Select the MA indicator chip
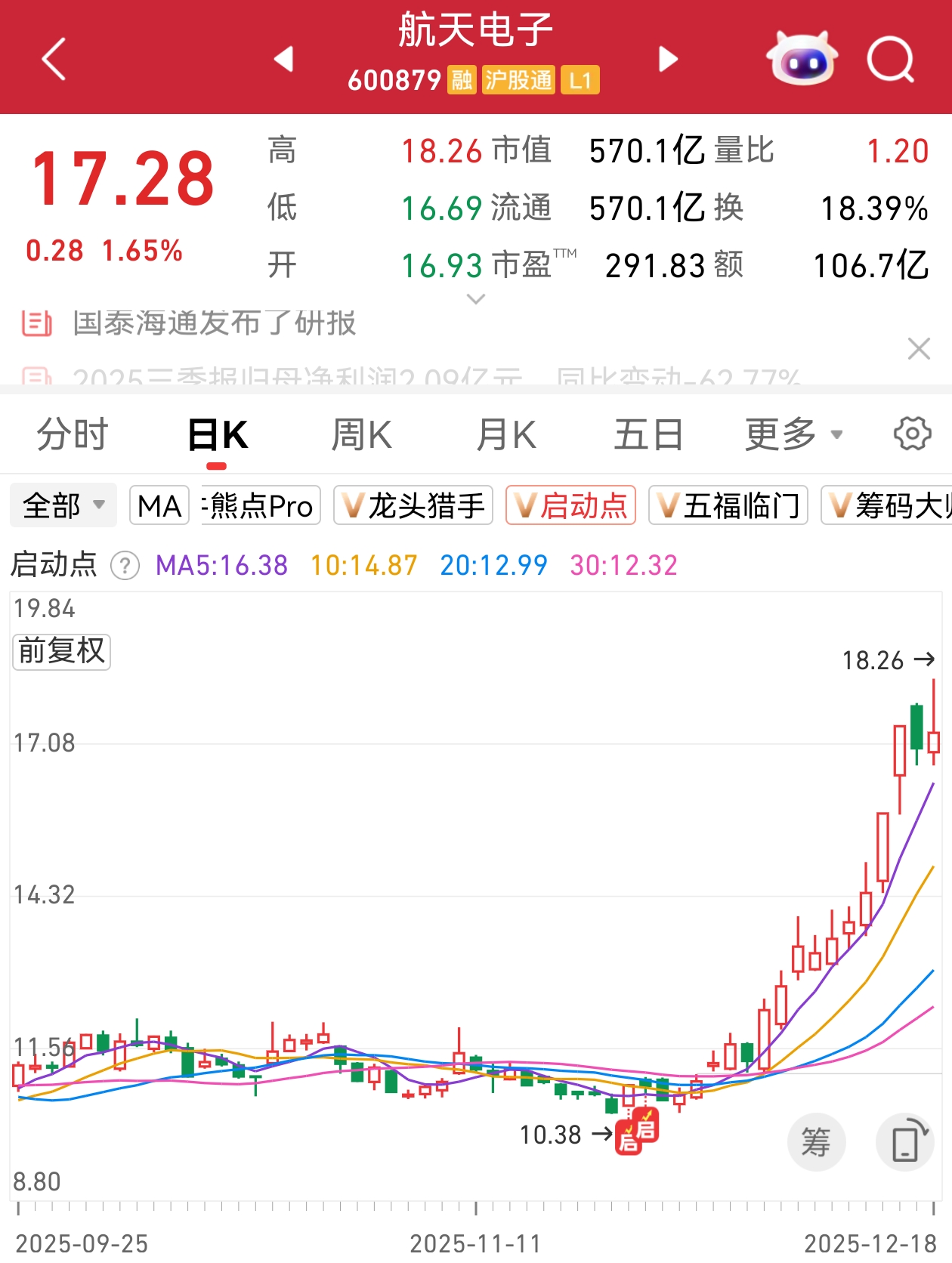Image resolution: width=952 pixels, height=1263 pixels. pos(159,505)
